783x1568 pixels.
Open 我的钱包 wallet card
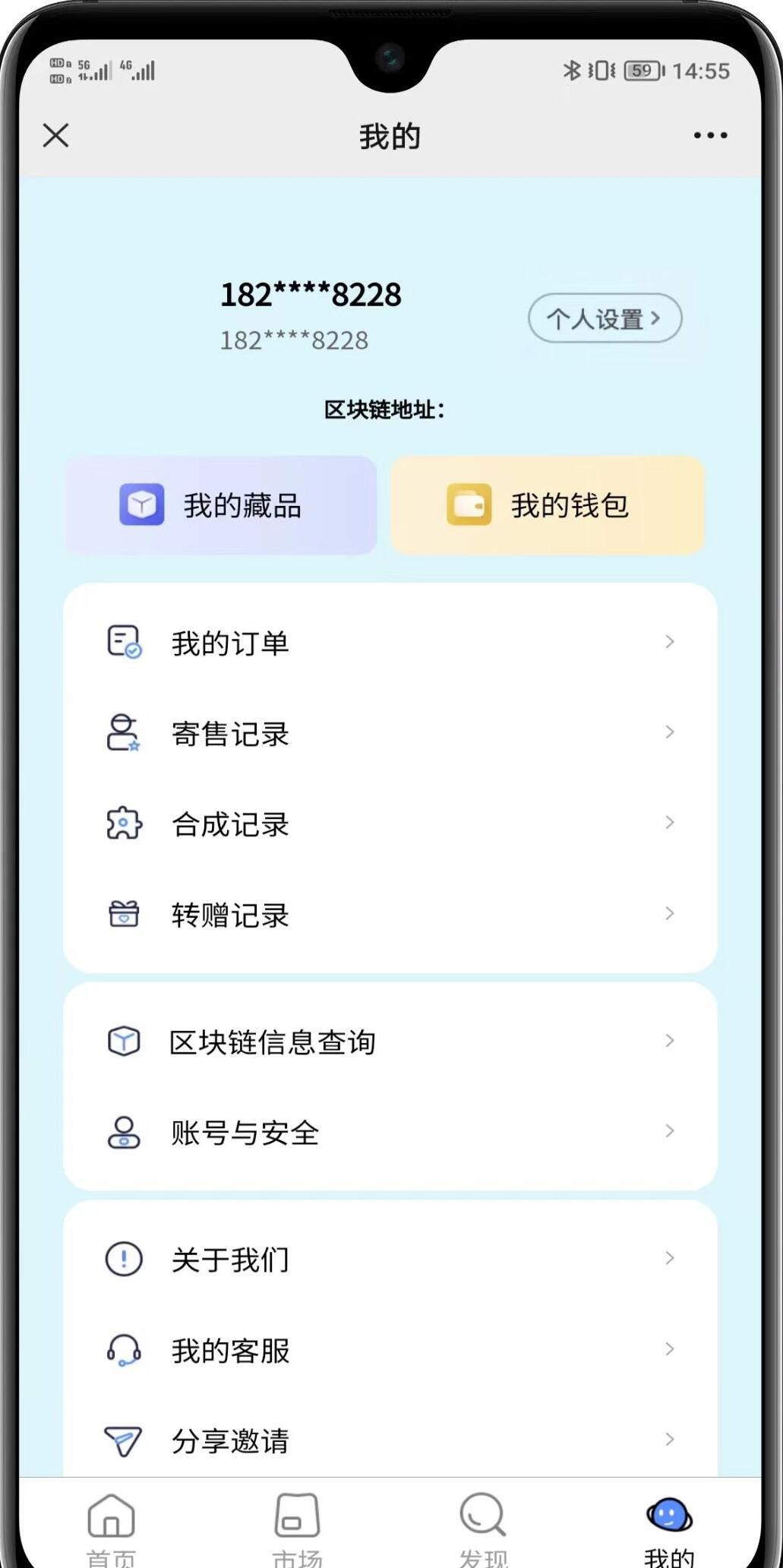pos(548,505)
